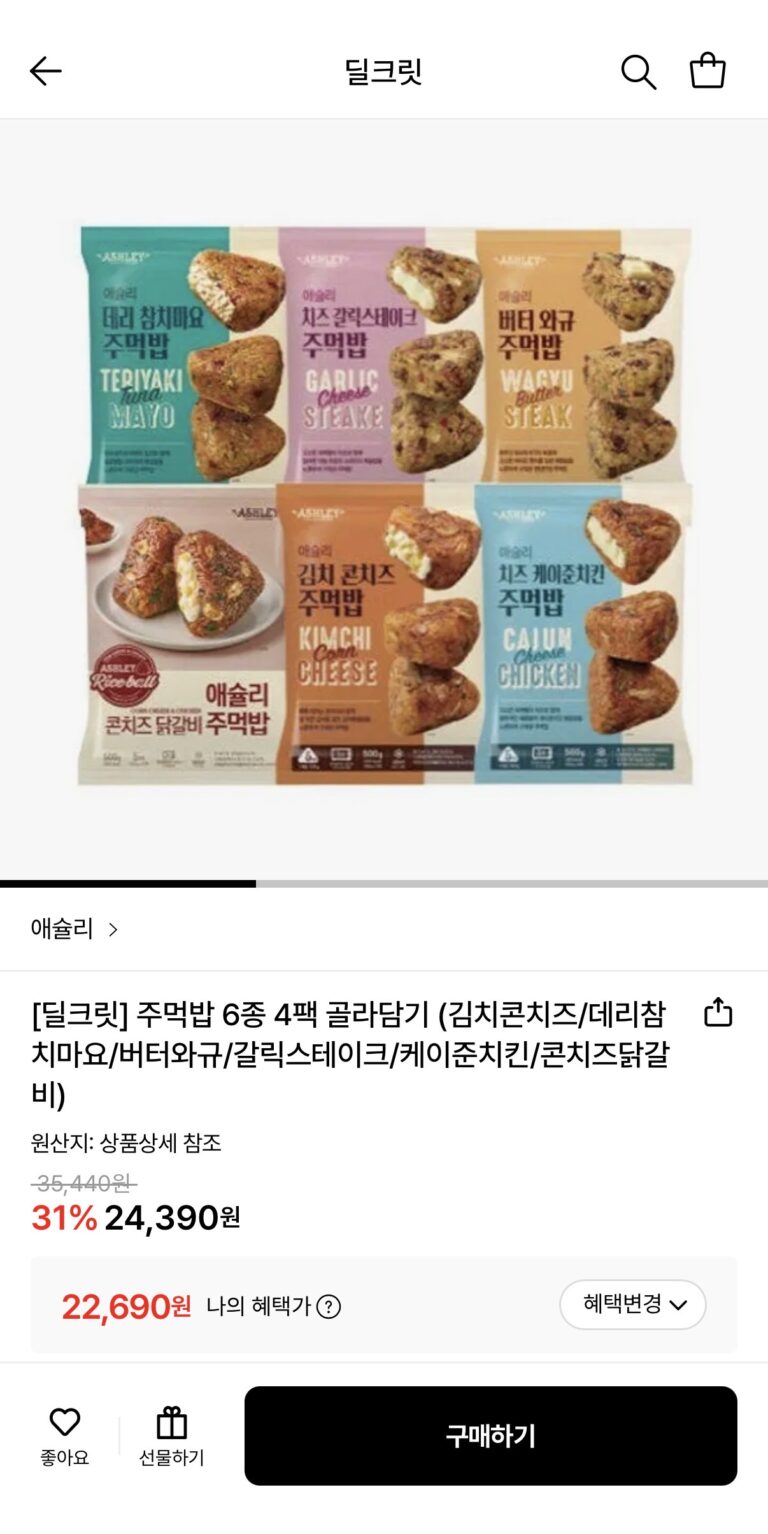This screenshot has width=768, height=1534.
Task: Share this rice ball product
Action: pyautogui.click(x=718, y=1012)
